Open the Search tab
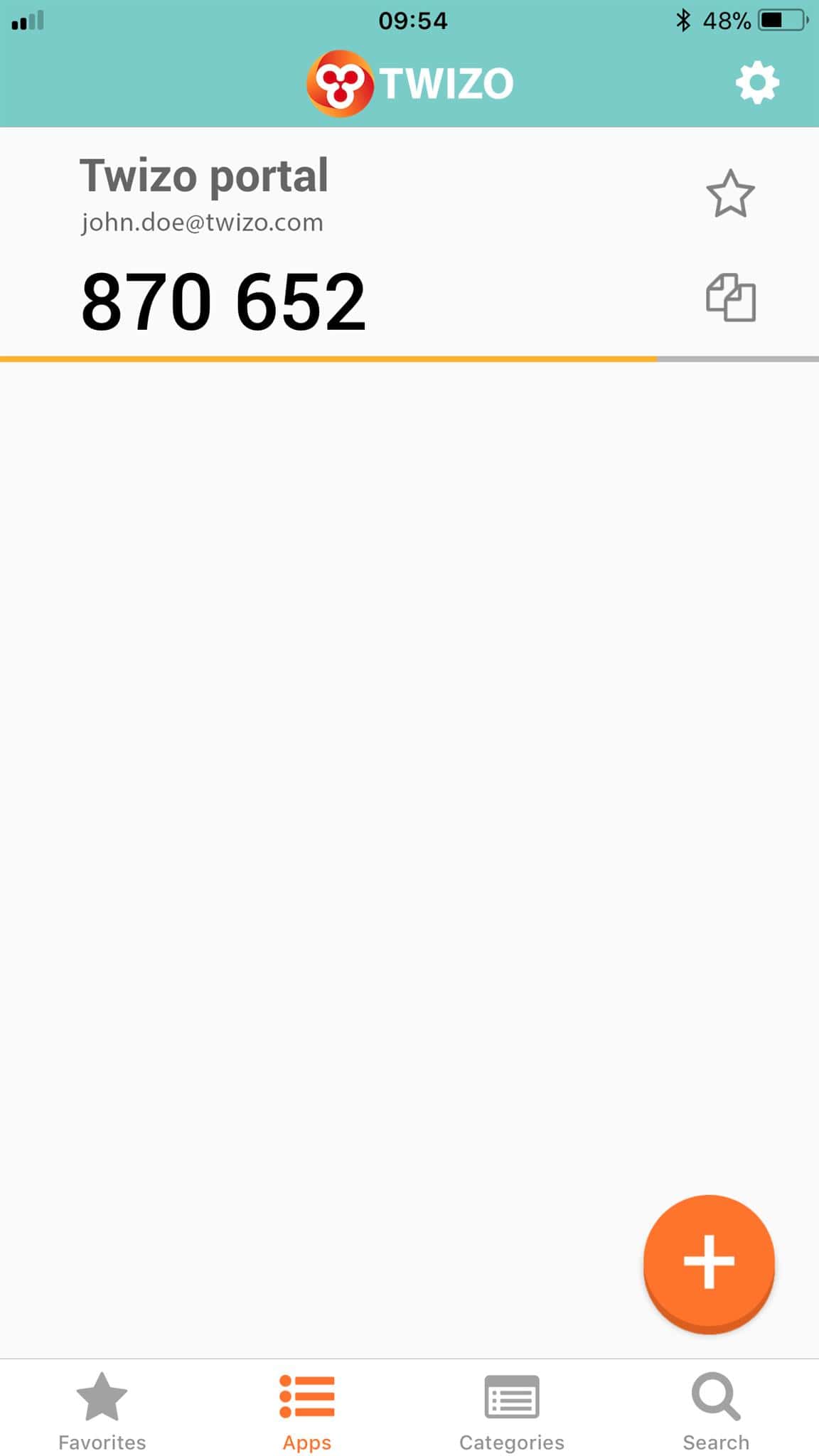819x1456 pixels. (716, 1410)
